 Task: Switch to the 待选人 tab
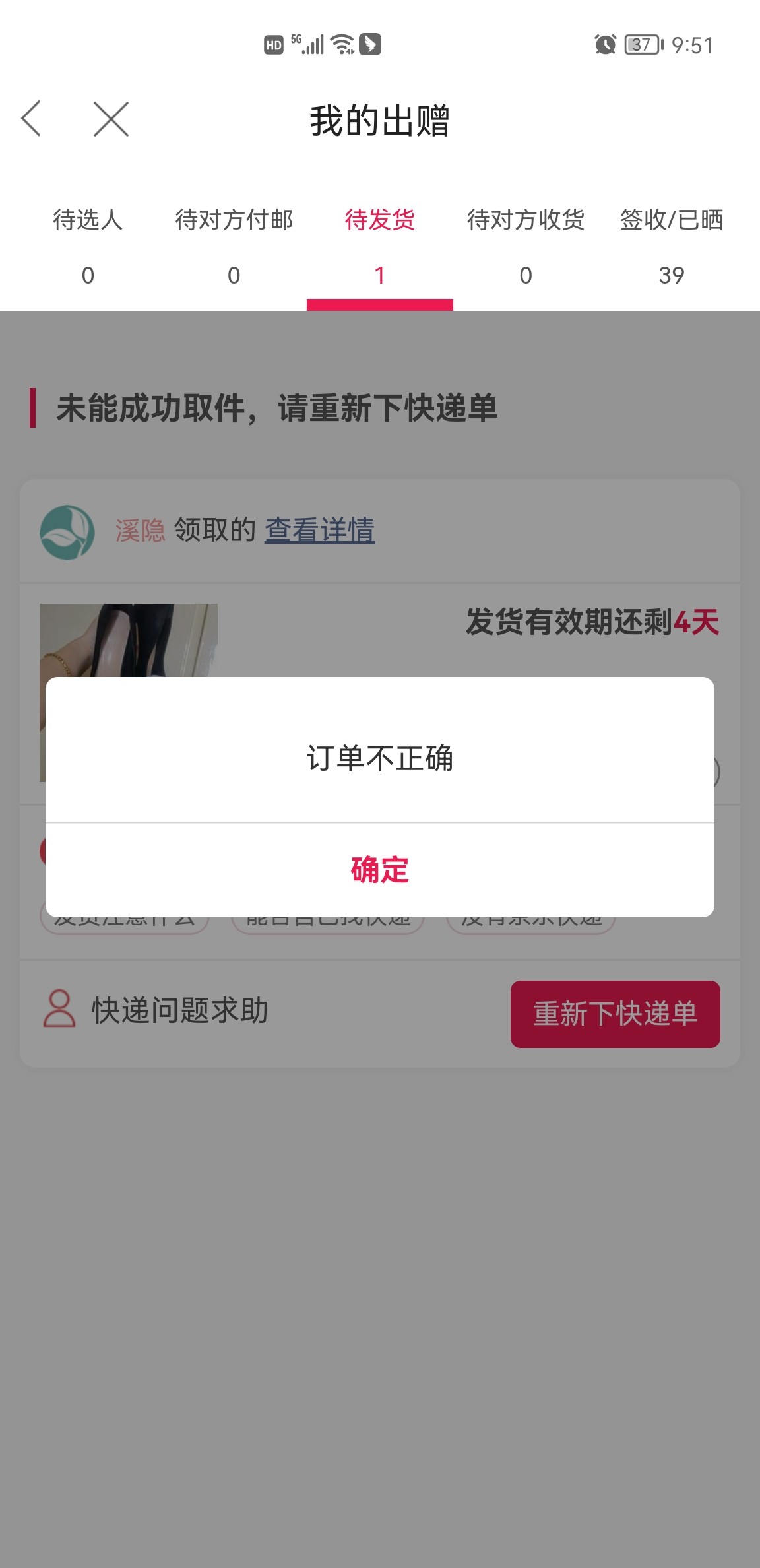point(88,245)
